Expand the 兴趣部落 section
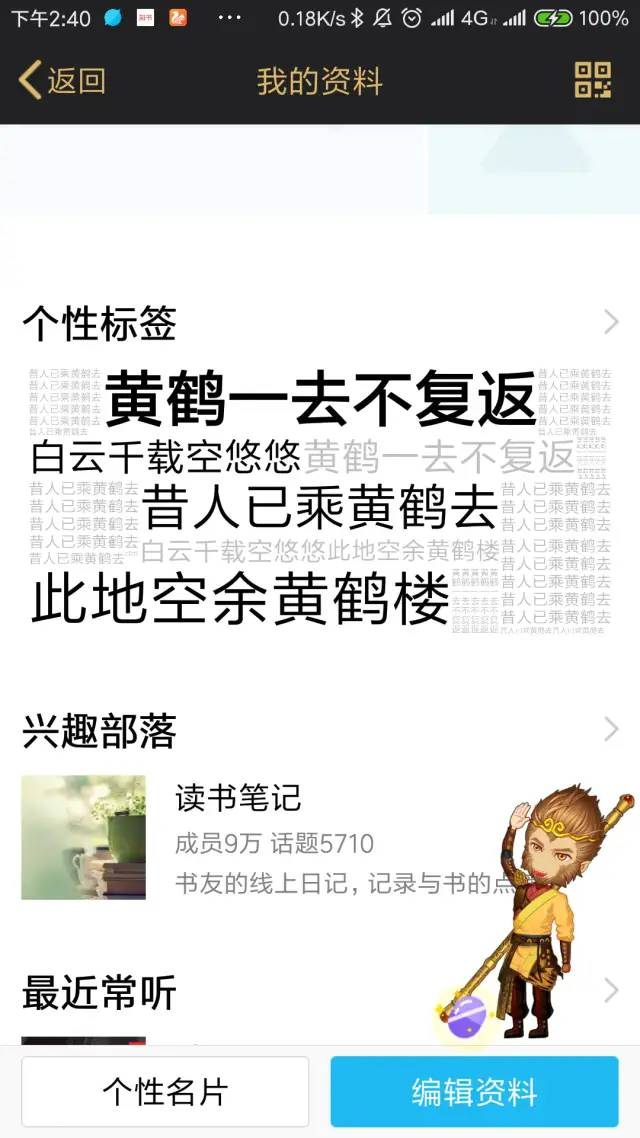This screenshot has width=640, height=1138. [320, 731]
